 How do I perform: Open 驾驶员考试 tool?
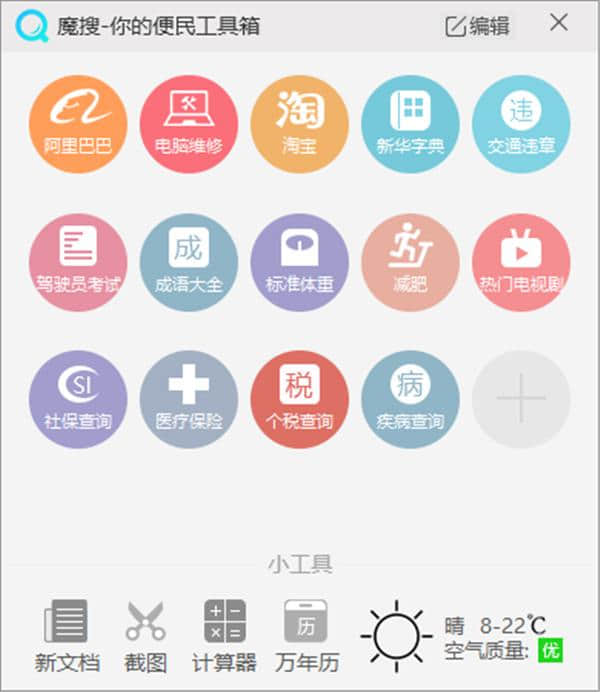click(78, 262)
